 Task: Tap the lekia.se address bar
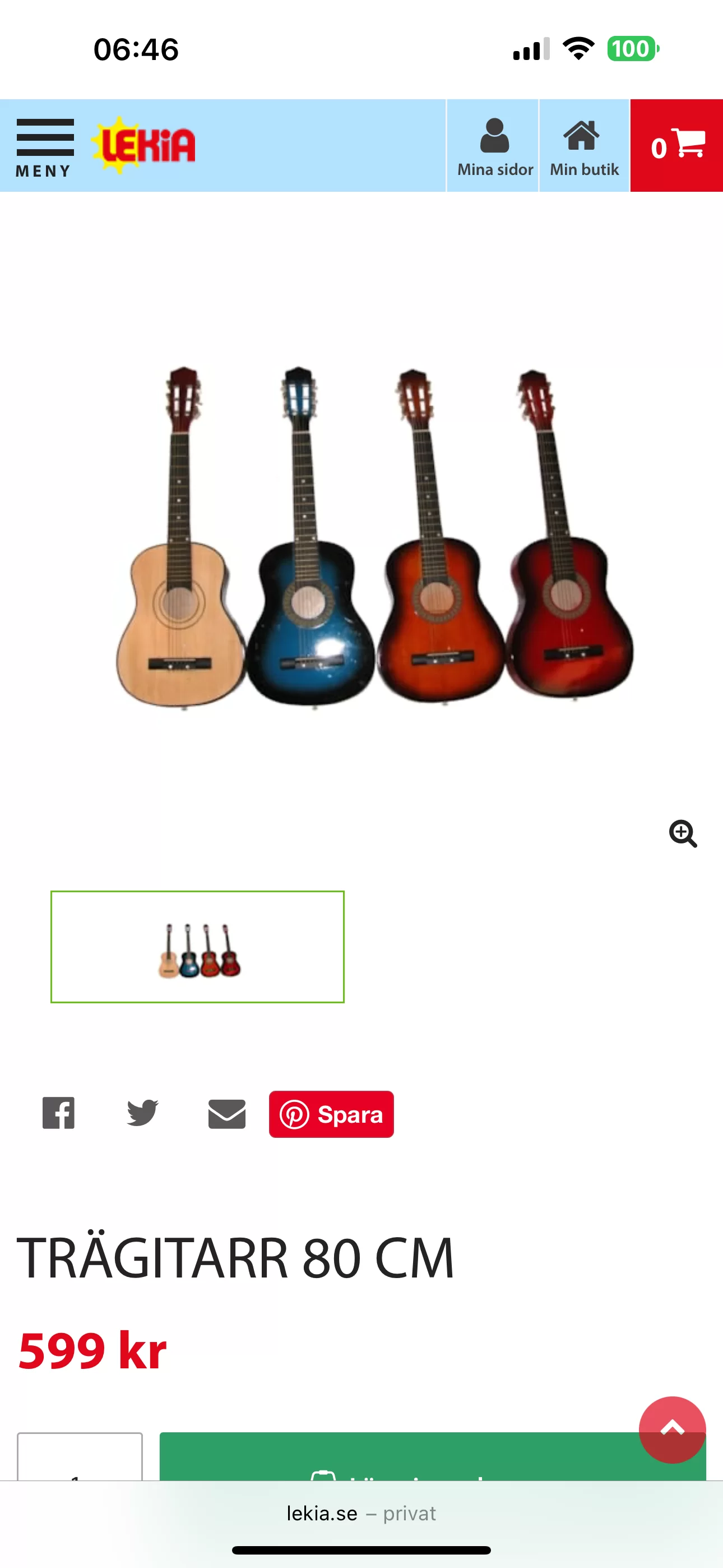(361, 1513)
